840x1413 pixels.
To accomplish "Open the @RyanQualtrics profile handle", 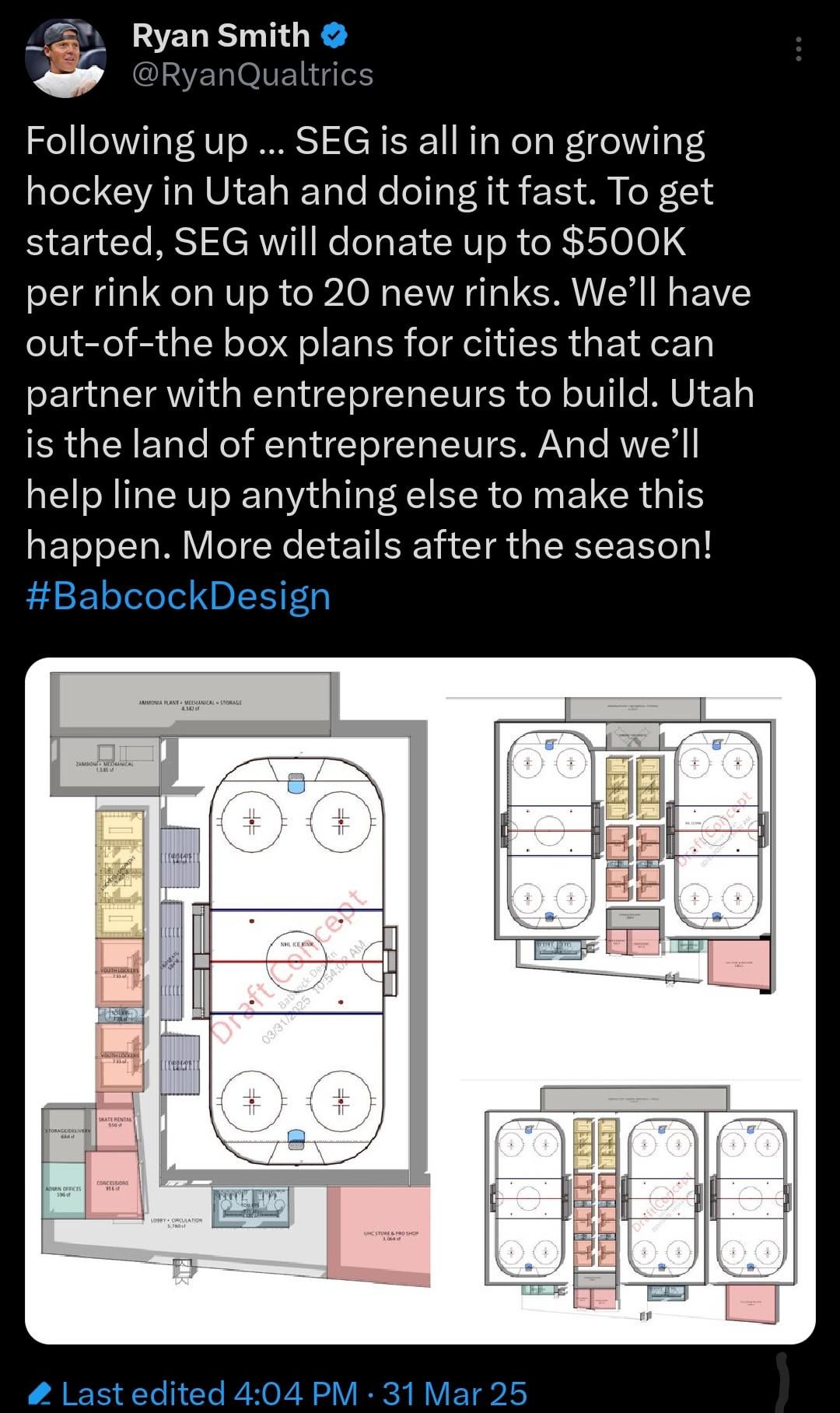I will 253,75.
